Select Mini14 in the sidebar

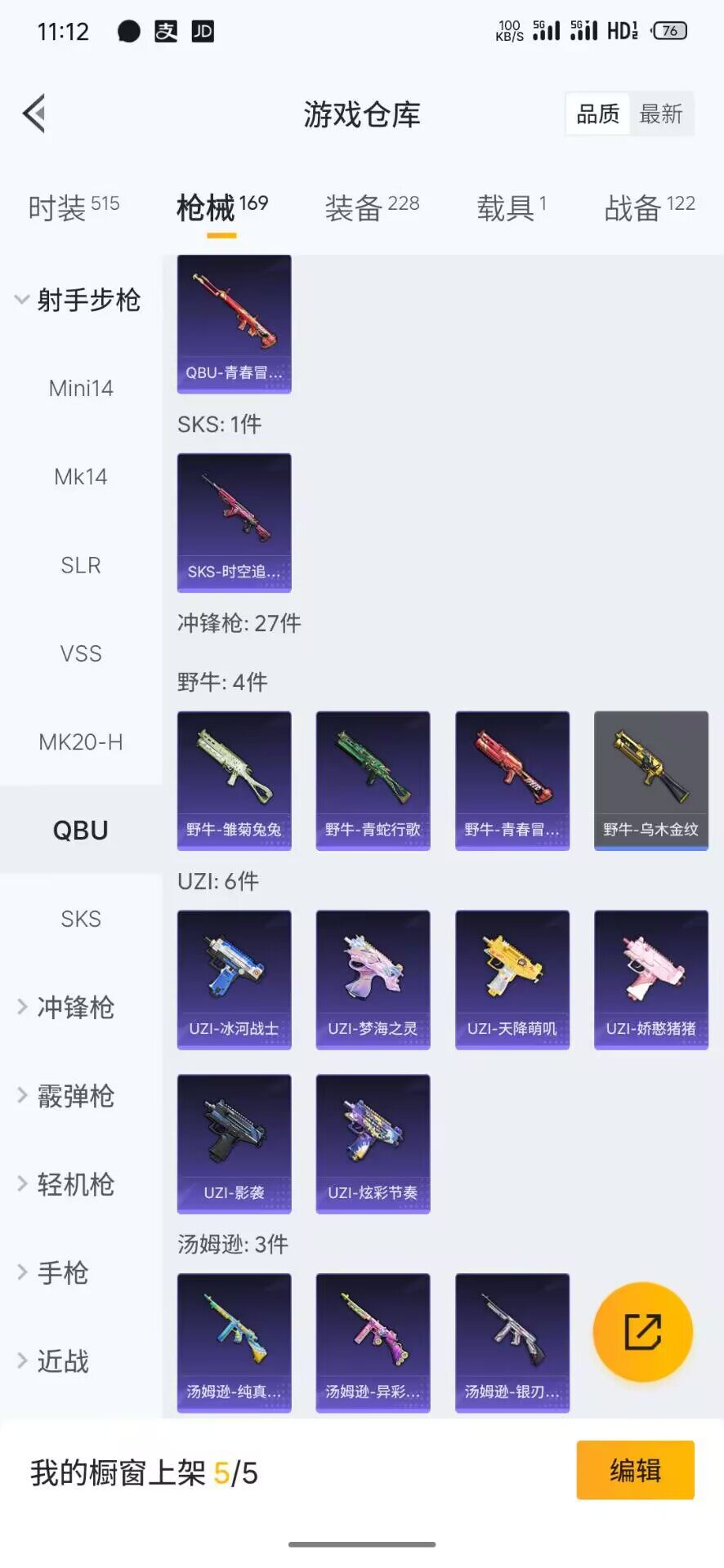pyautogui.click(x=81, y=388)
